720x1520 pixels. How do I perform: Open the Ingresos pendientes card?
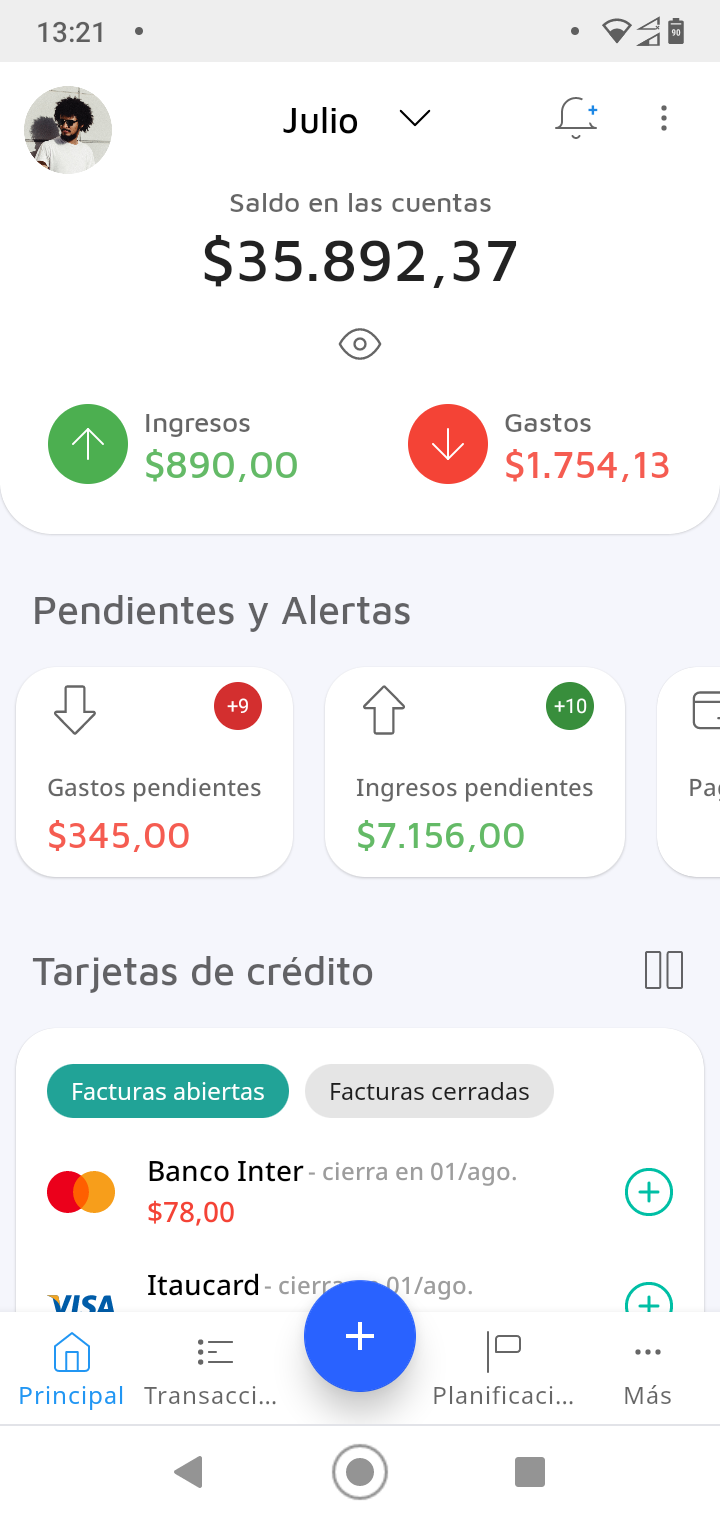click(475, 772)
